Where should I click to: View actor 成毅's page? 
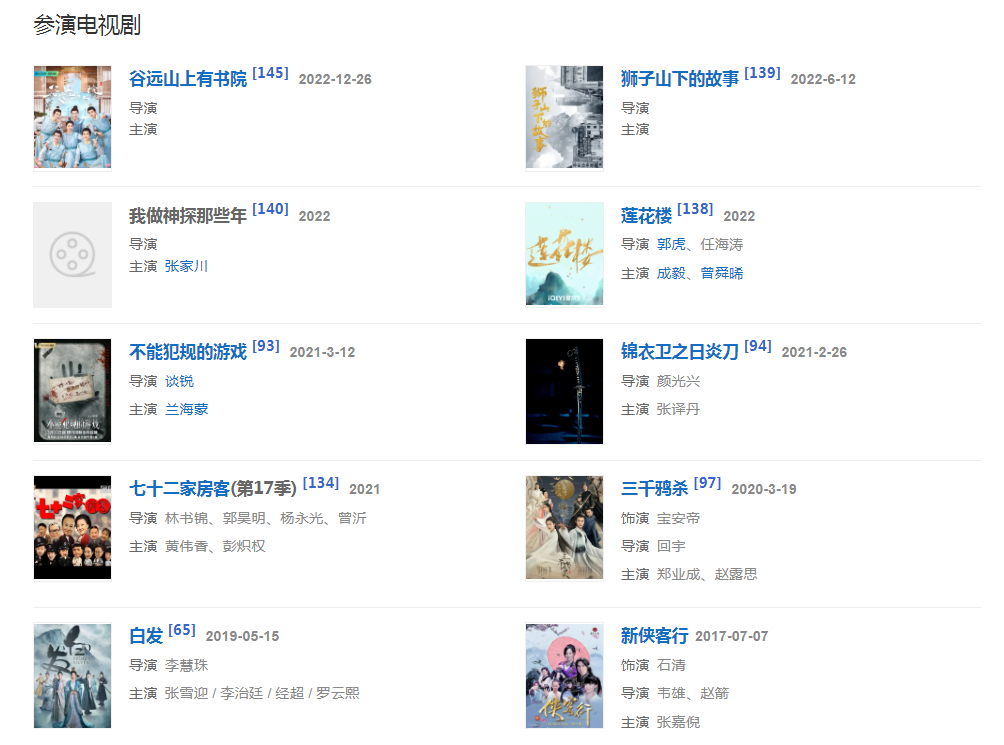pyautogui.click(x=671, y=273)
